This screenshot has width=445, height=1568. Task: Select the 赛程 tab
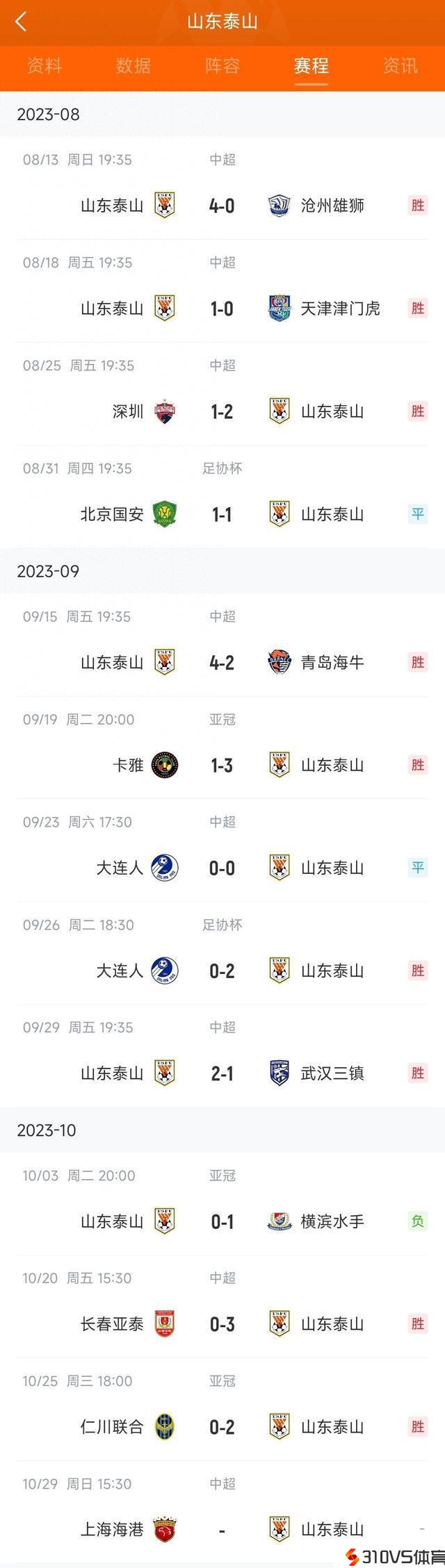311,66
